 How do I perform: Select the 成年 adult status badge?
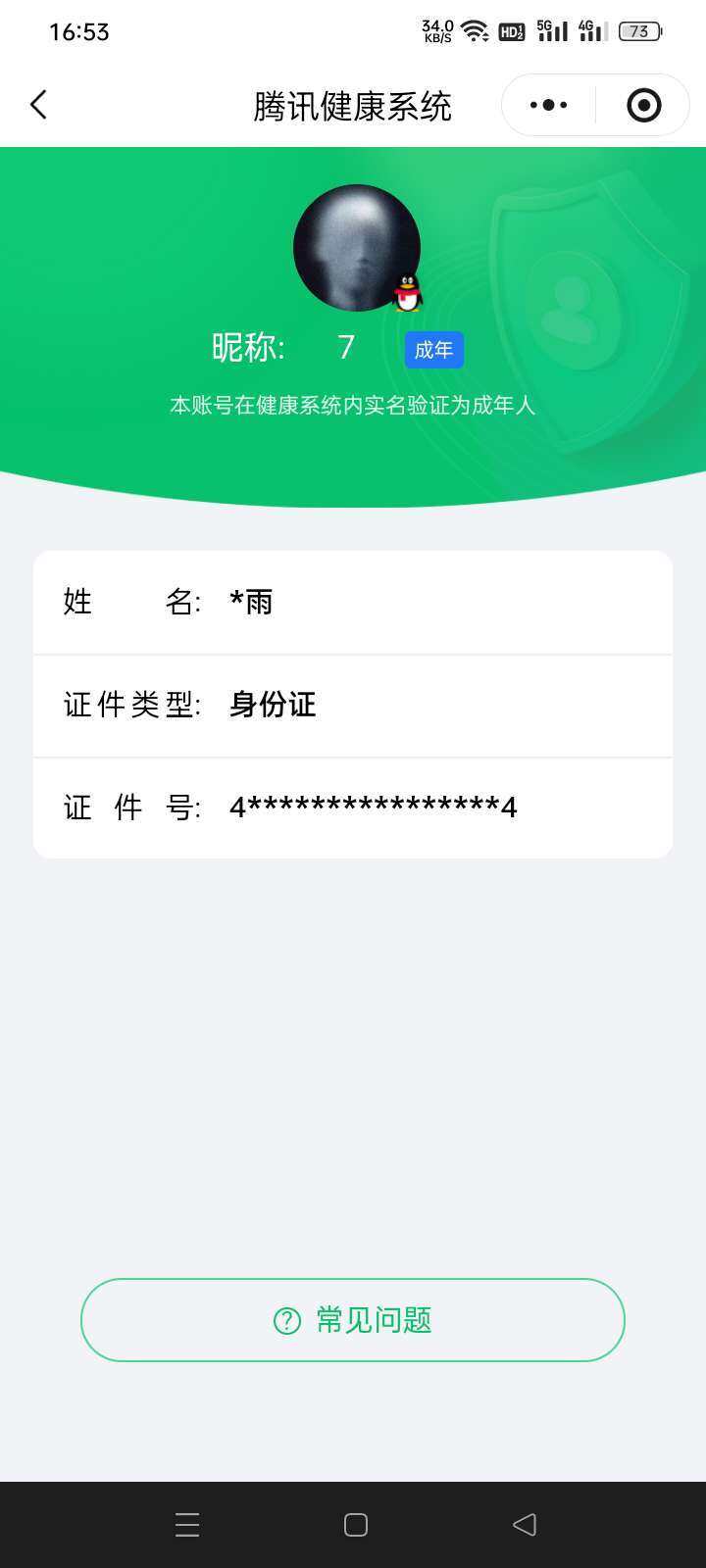click(433, 350)
